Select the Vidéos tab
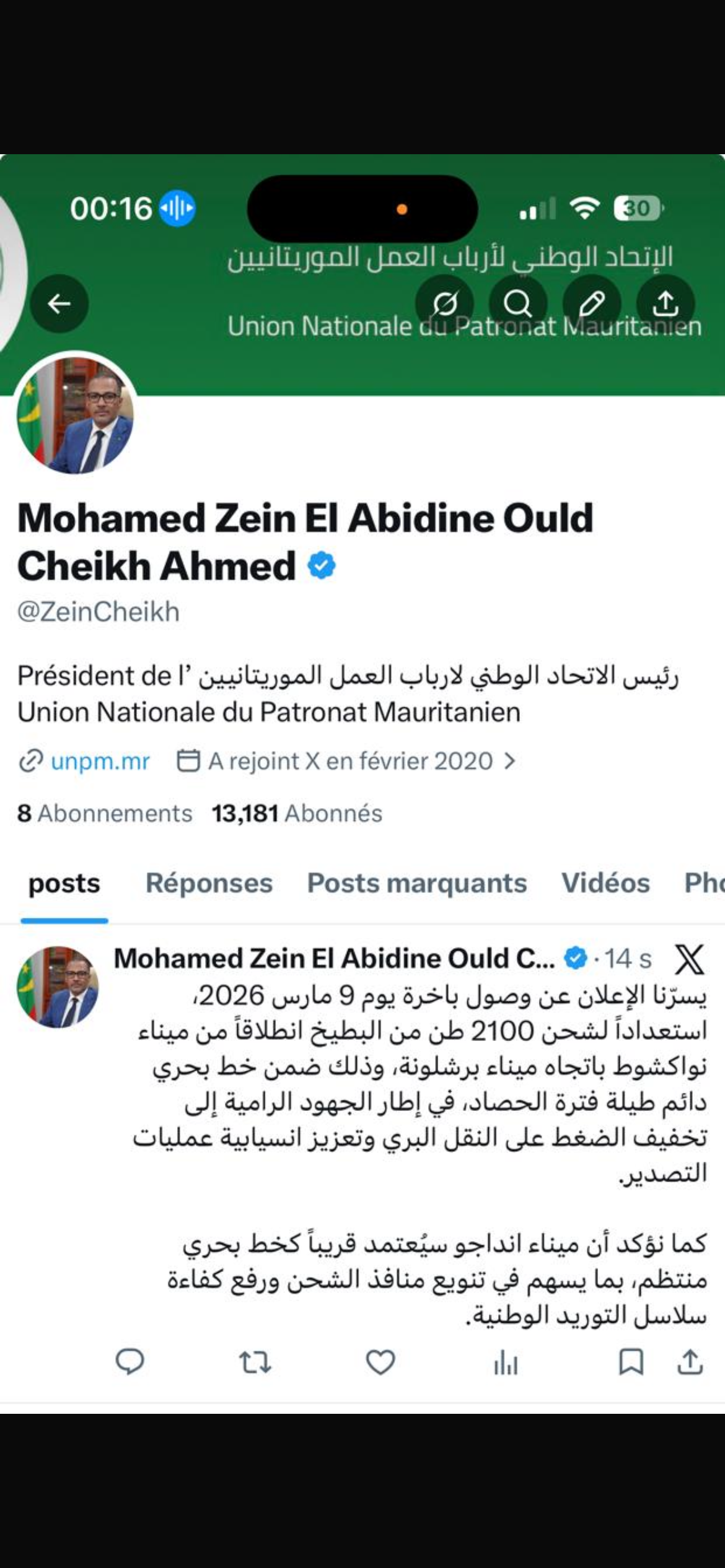This screenshot has height=1568, width=725. [605, 883]
